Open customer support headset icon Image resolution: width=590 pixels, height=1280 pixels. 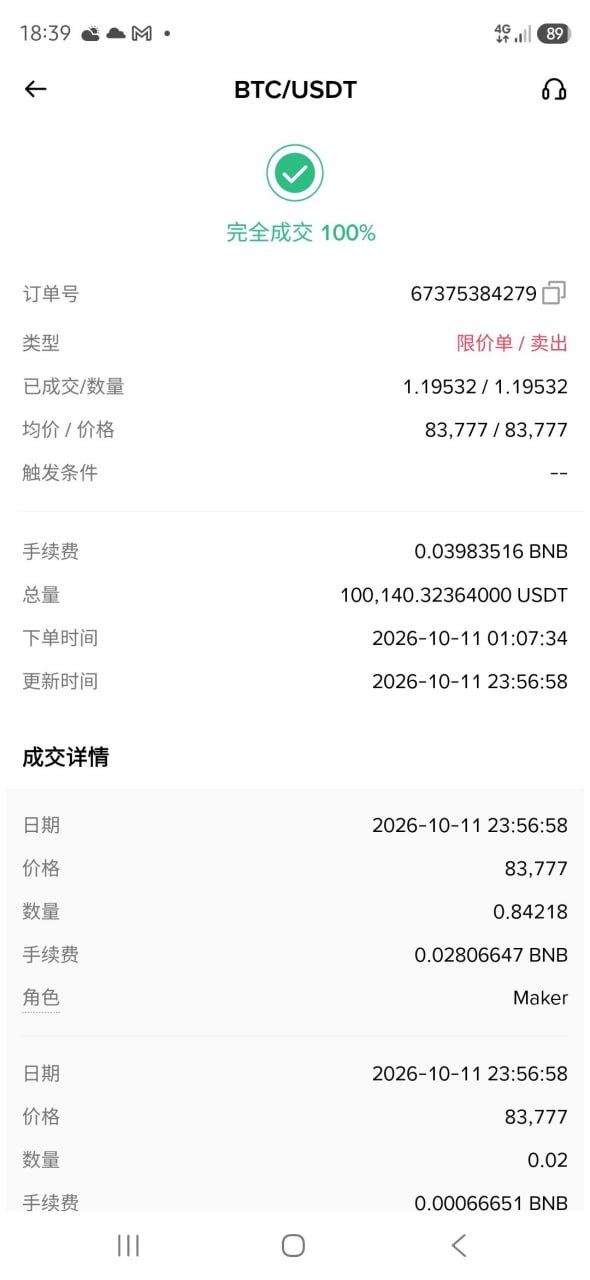[553, 89]
